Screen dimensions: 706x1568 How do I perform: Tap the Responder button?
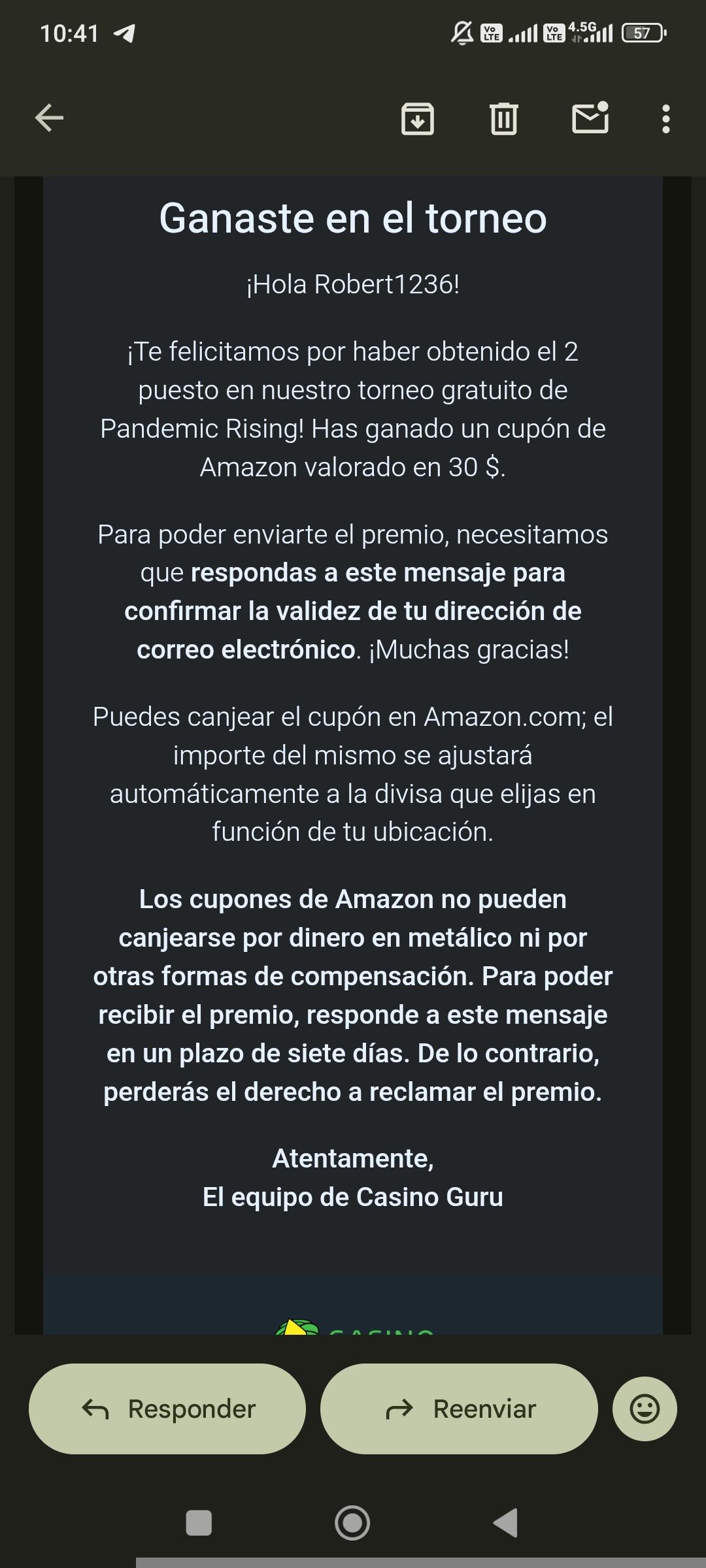click(167, 1409)
